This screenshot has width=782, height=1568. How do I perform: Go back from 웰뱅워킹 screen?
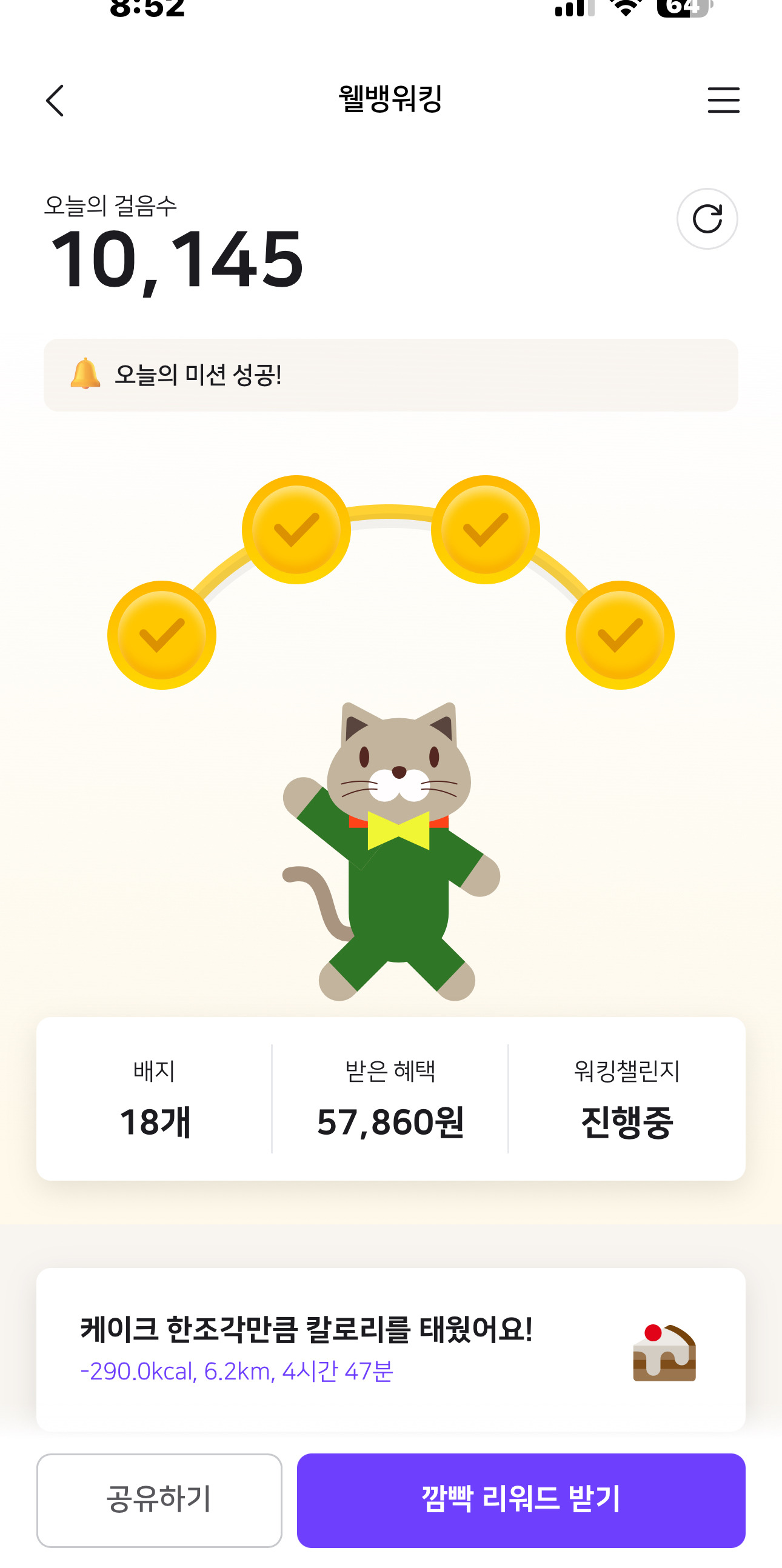pyautogui.click(x=55, y=101)
